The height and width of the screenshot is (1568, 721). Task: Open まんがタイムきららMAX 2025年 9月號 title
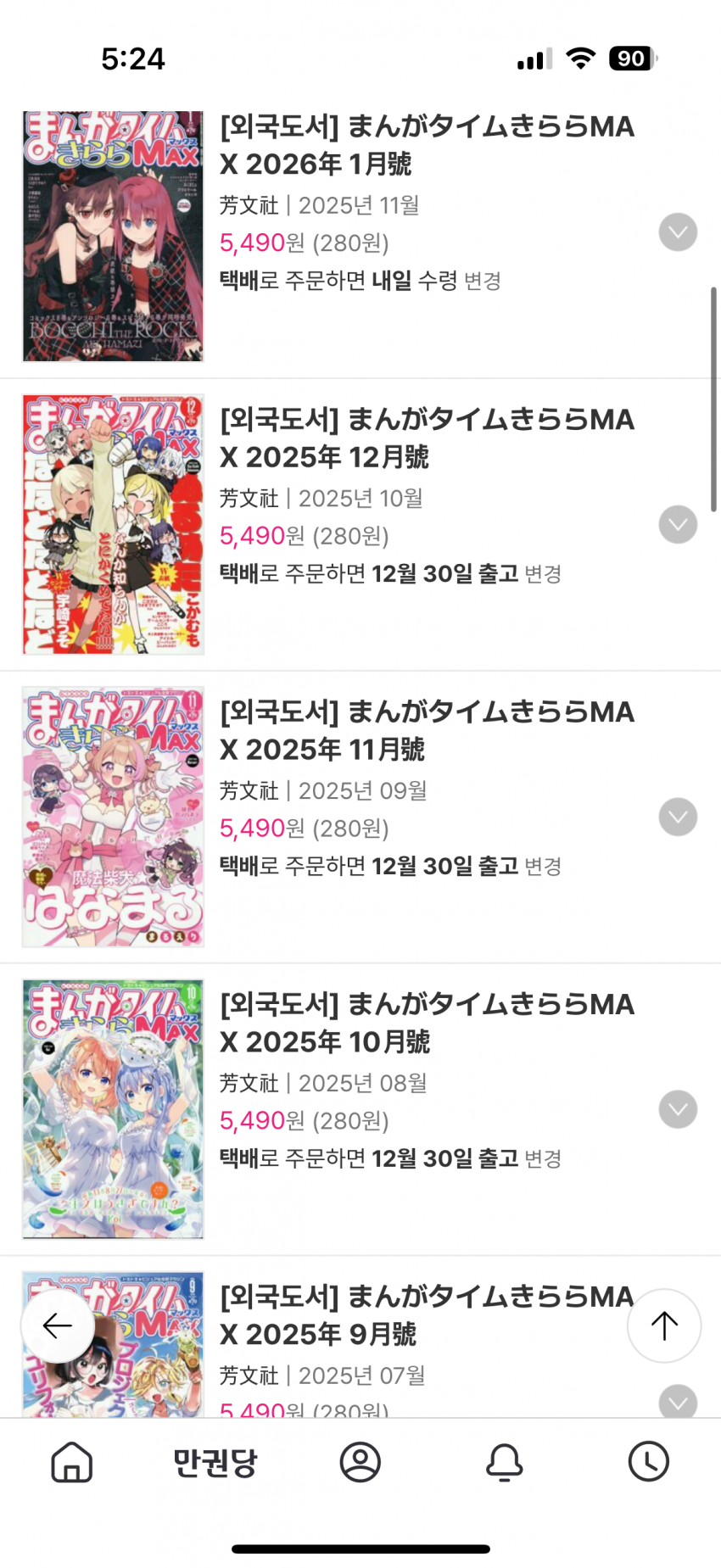427,1314
